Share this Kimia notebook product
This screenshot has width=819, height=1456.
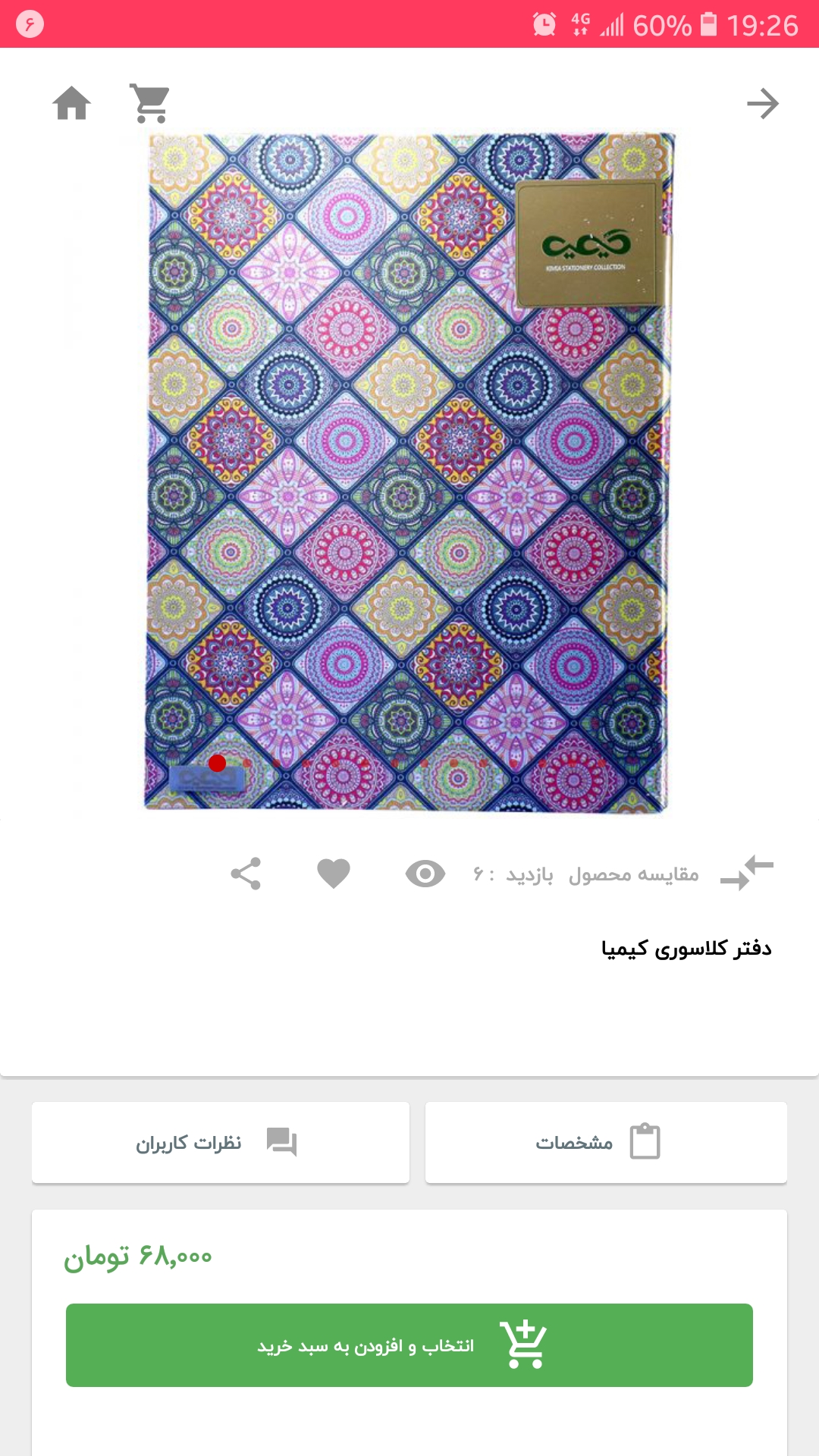click(246, 874)
